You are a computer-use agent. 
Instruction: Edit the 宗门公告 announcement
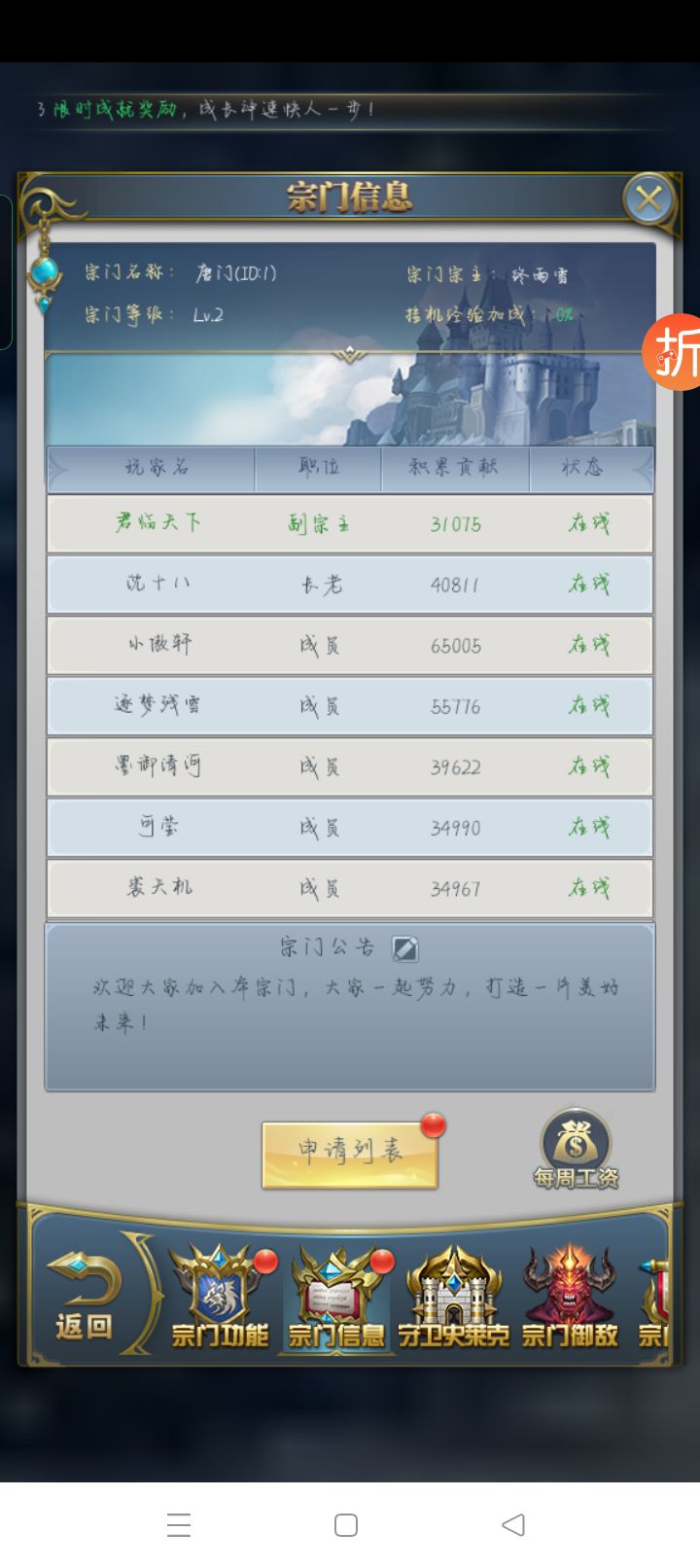point(404,948)
